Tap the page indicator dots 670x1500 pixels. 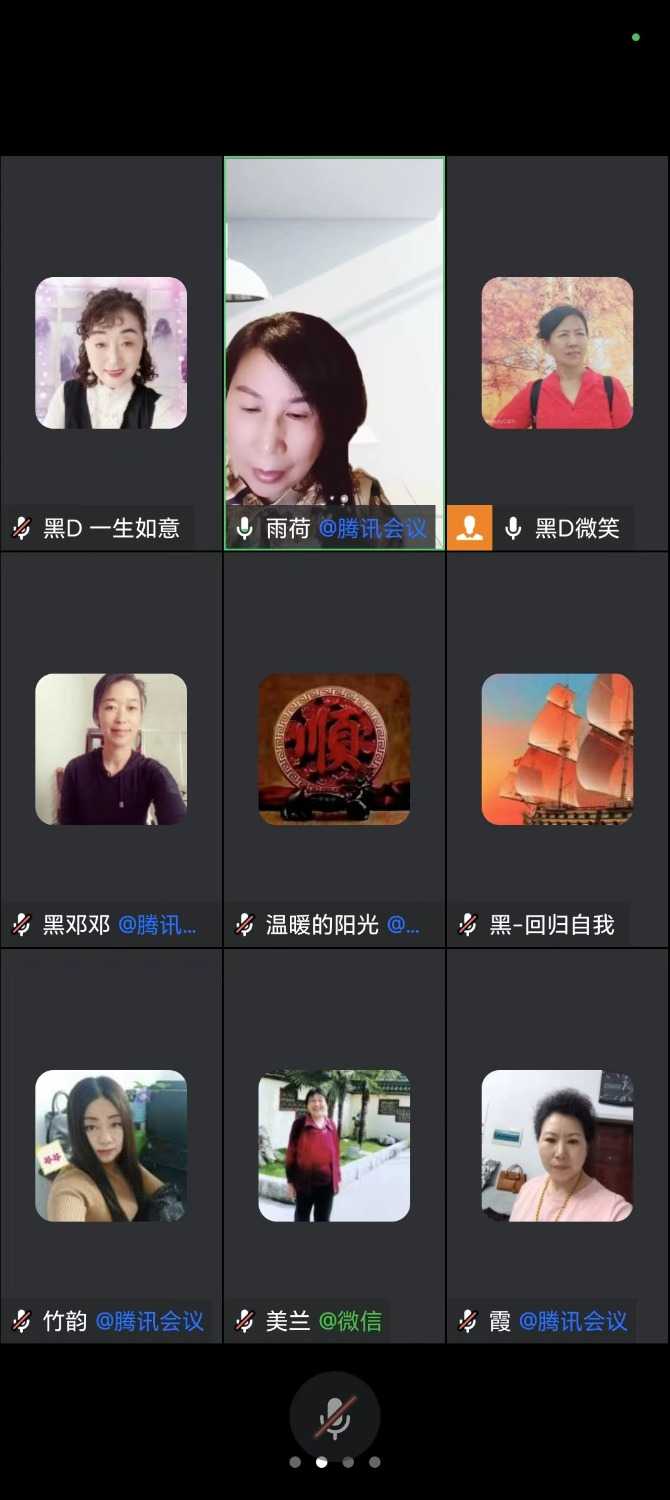click(334, 1462)
